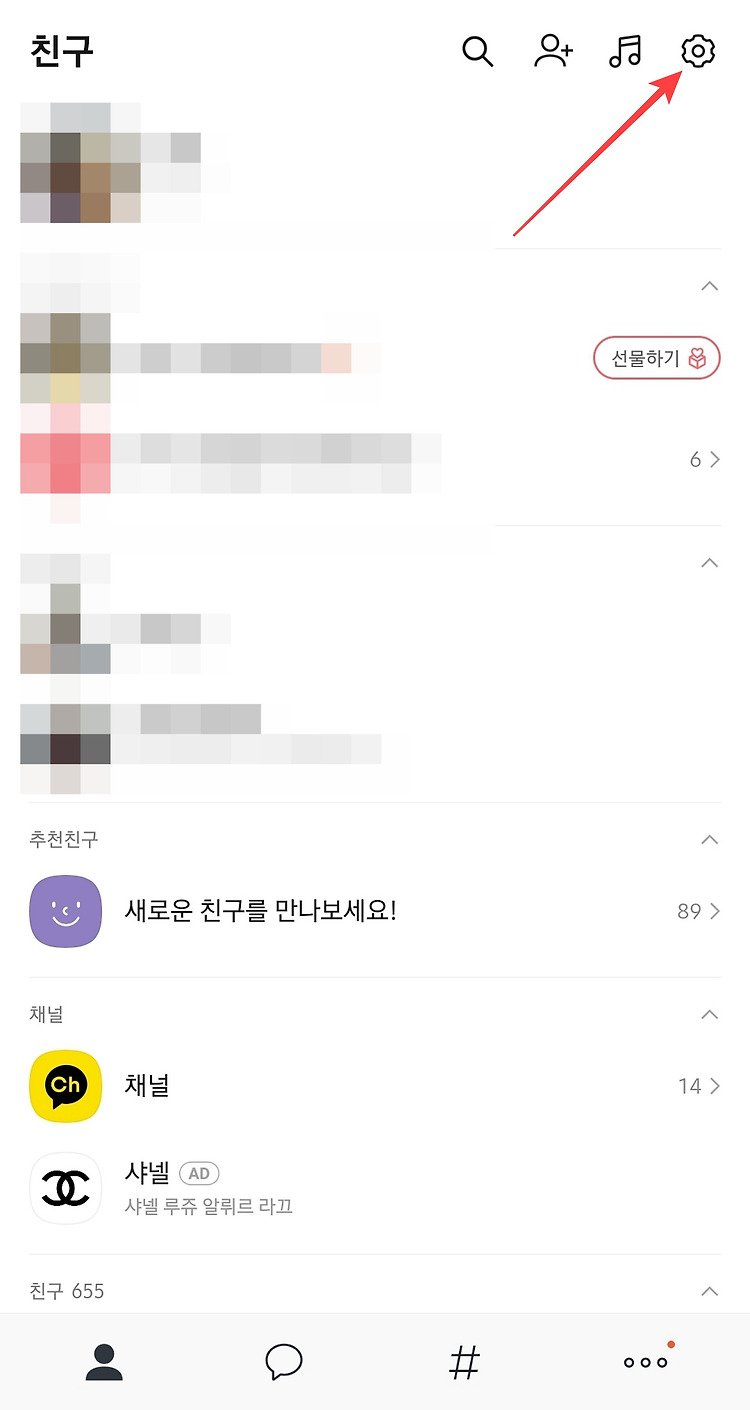Switch to the hashtag tab

(x=465, y=1362)
